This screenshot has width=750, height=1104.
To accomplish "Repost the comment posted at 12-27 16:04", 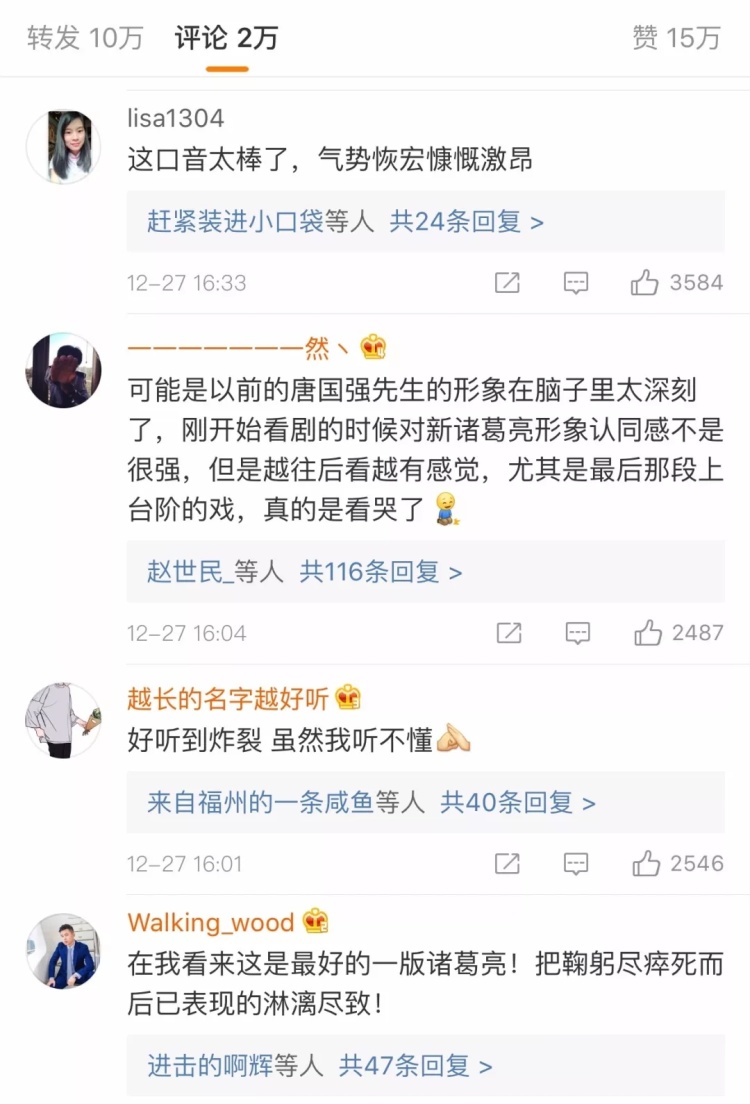I will pos(508,633).
